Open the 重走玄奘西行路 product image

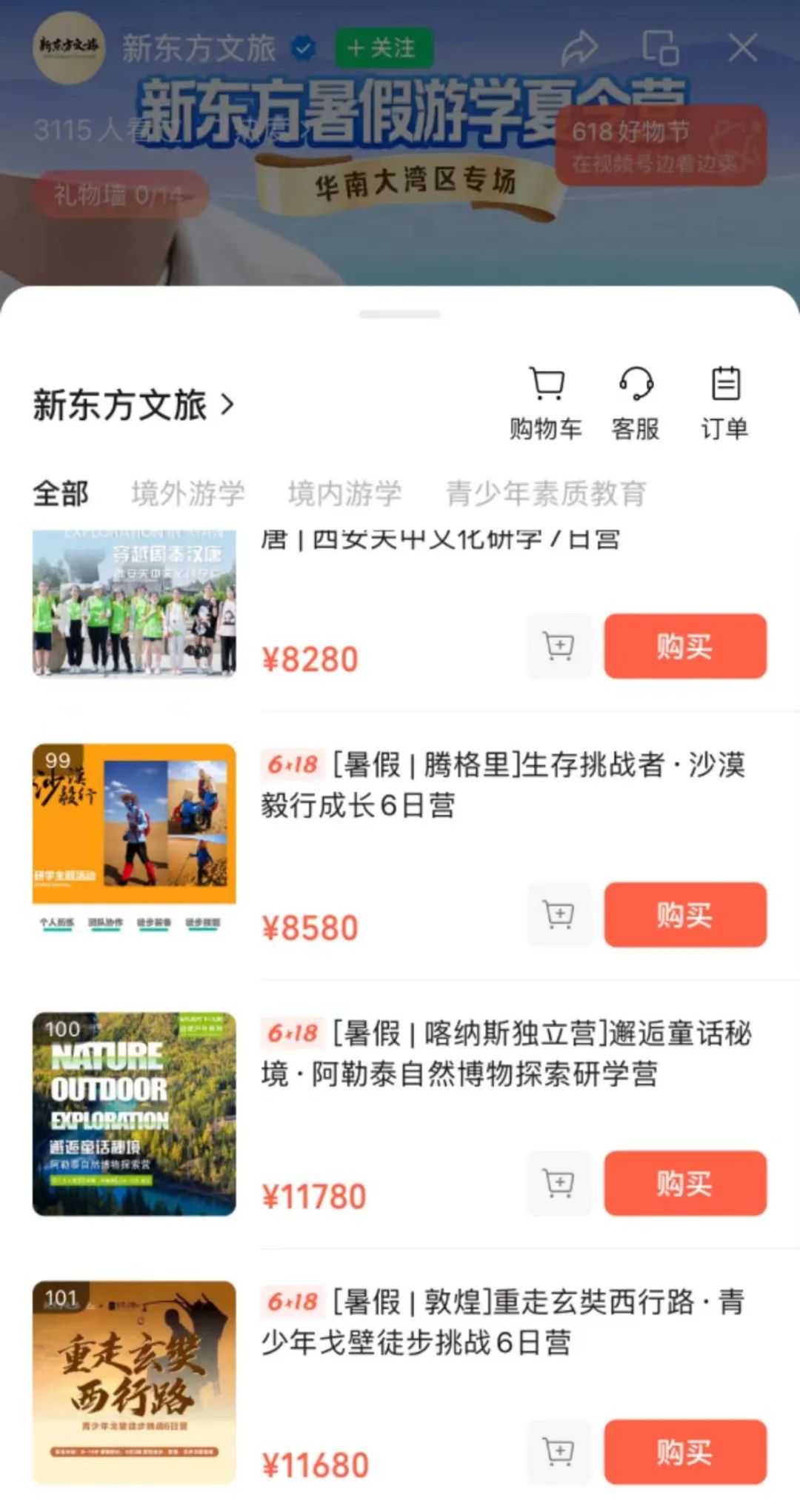(x=134, y=1382)
